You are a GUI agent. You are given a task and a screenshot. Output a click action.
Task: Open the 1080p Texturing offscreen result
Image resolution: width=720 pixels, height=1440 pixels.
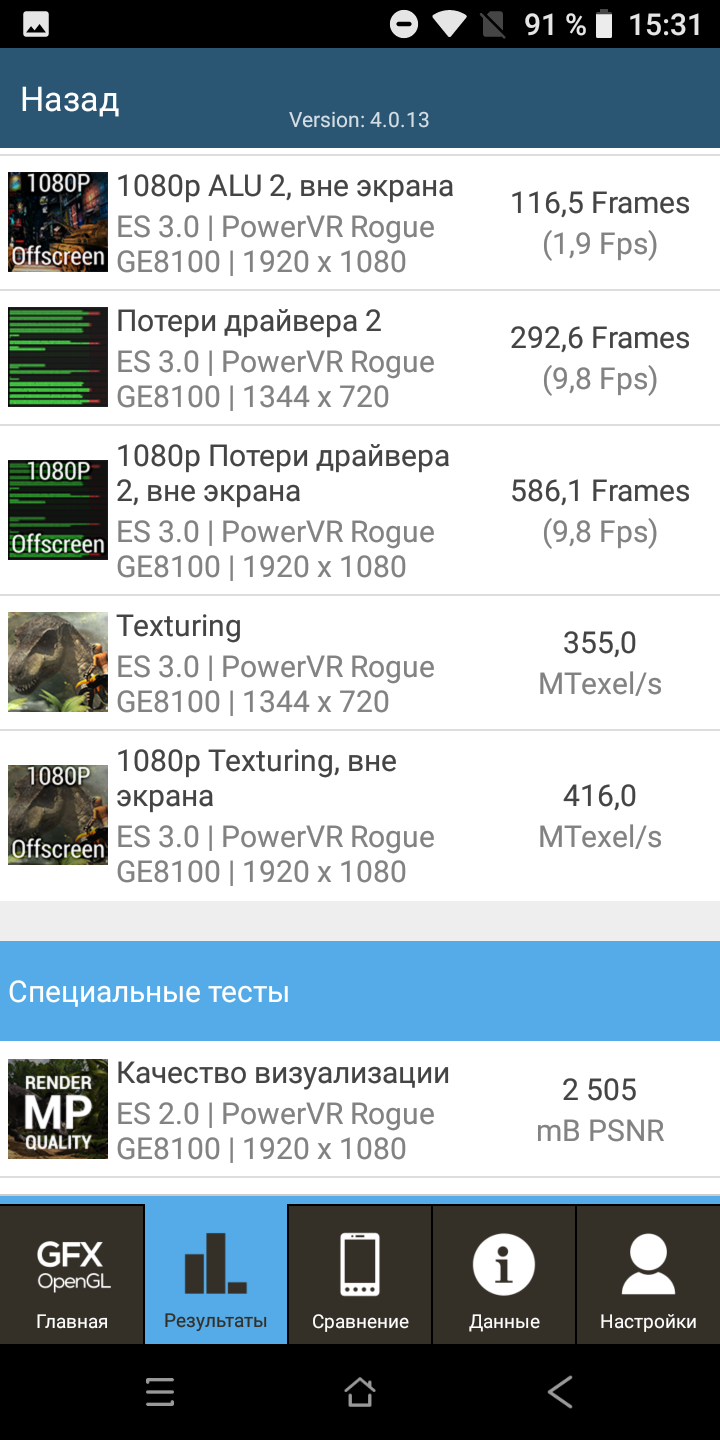click(x=360, y=815)
